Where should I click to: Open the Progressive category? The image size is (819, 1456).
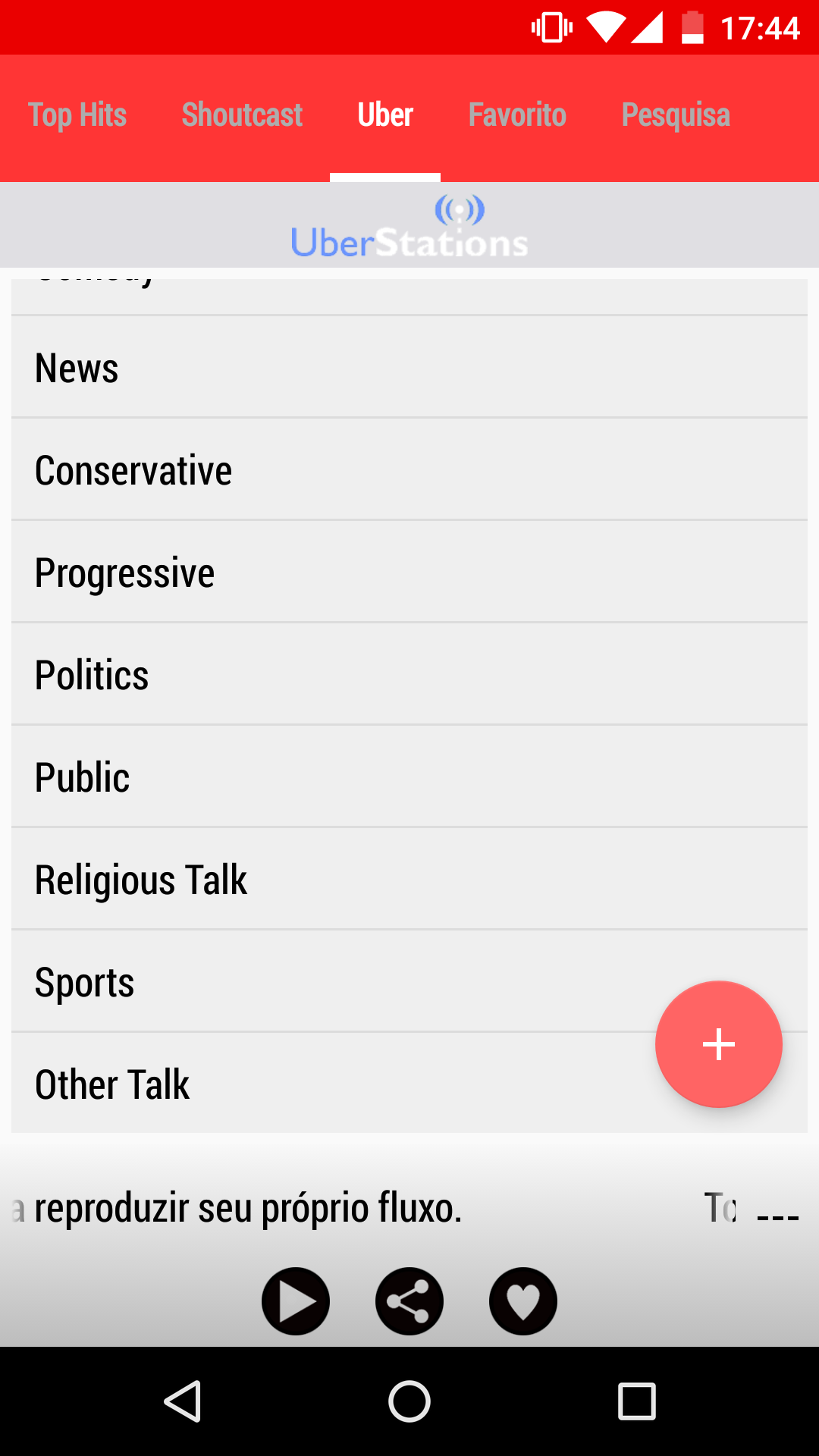click(x=409, y=573)
